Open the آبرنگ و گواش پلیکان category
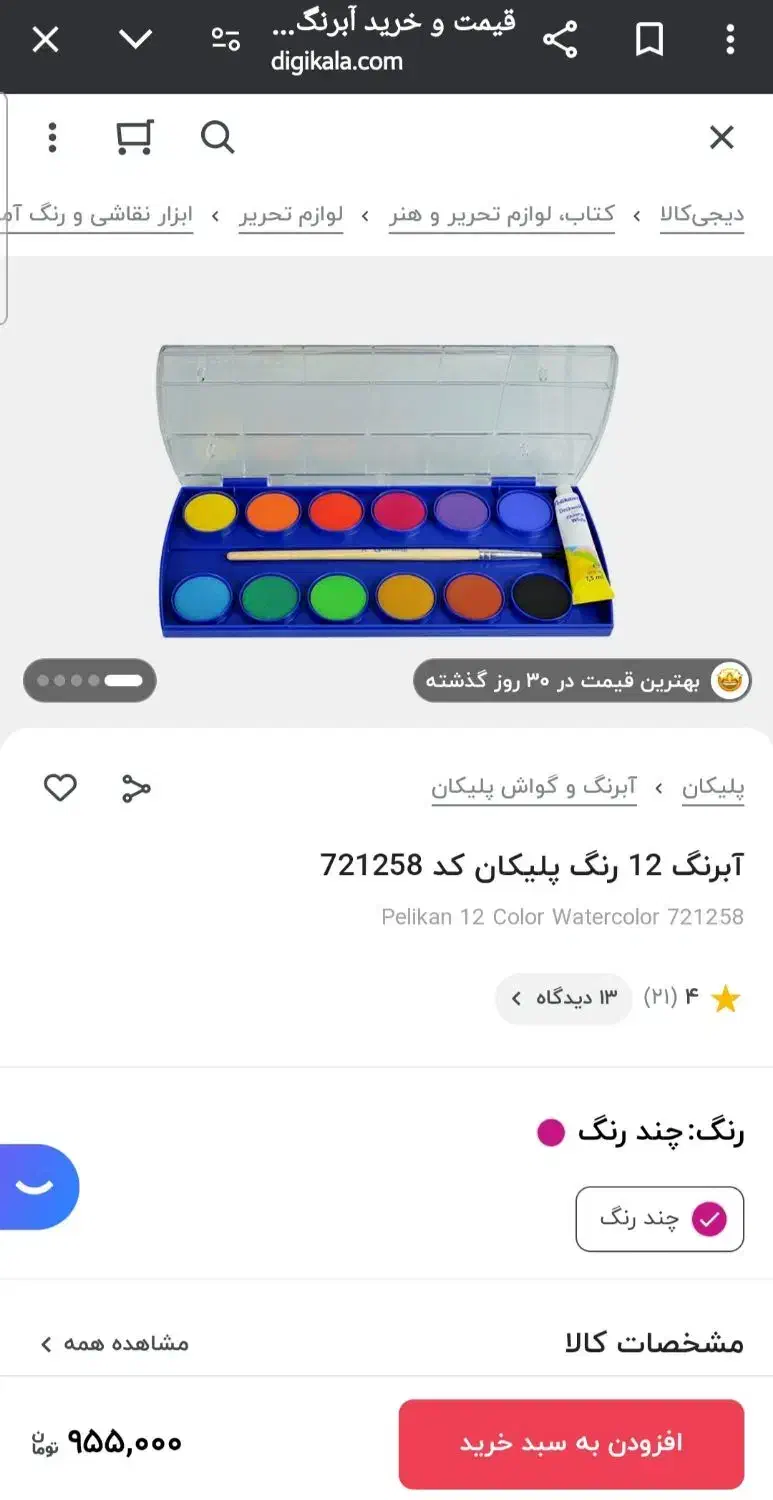 click(534, 788)
